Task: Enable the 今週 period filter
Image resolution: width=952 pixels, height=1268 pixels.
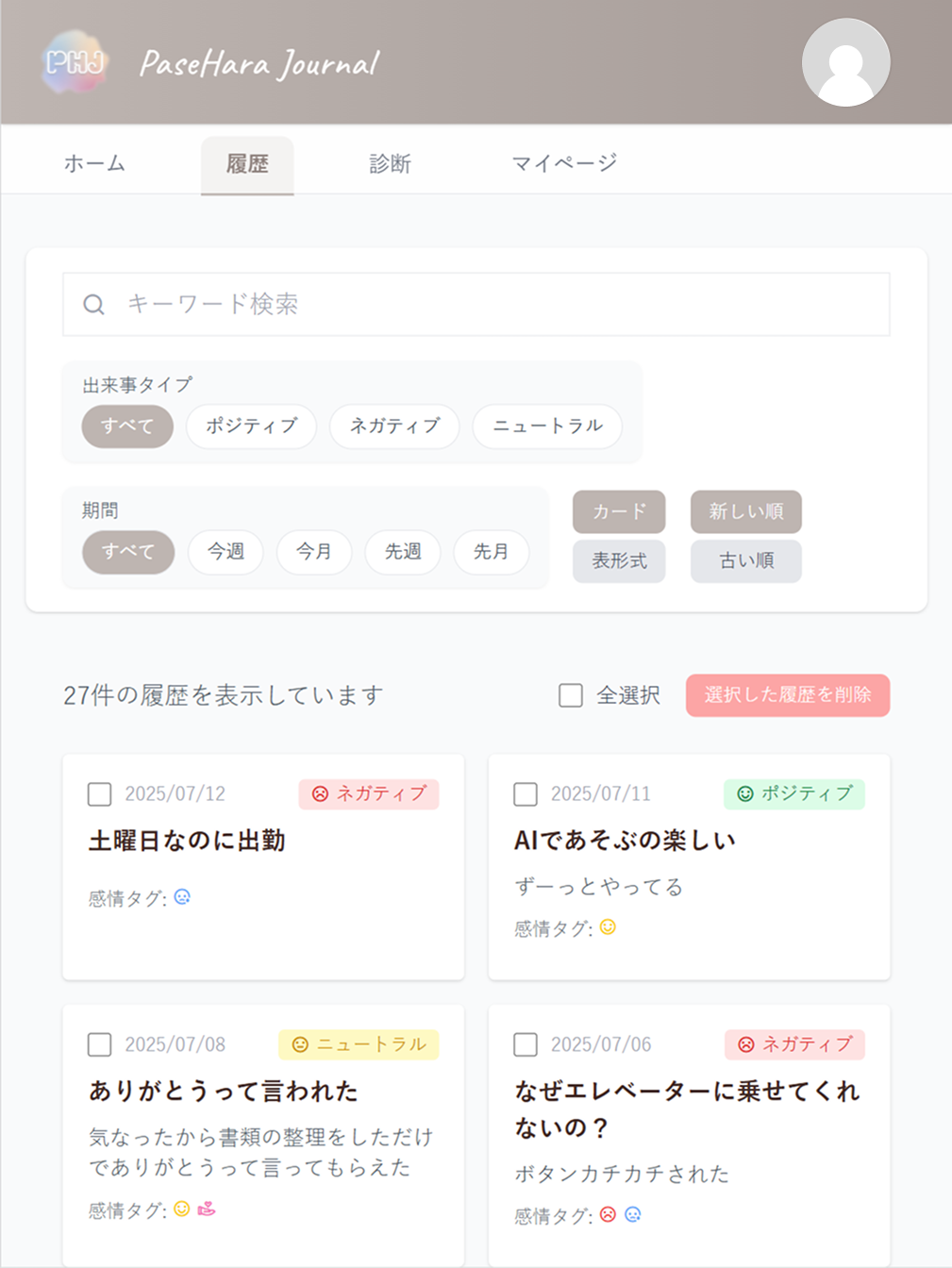Action: point(225,552)
